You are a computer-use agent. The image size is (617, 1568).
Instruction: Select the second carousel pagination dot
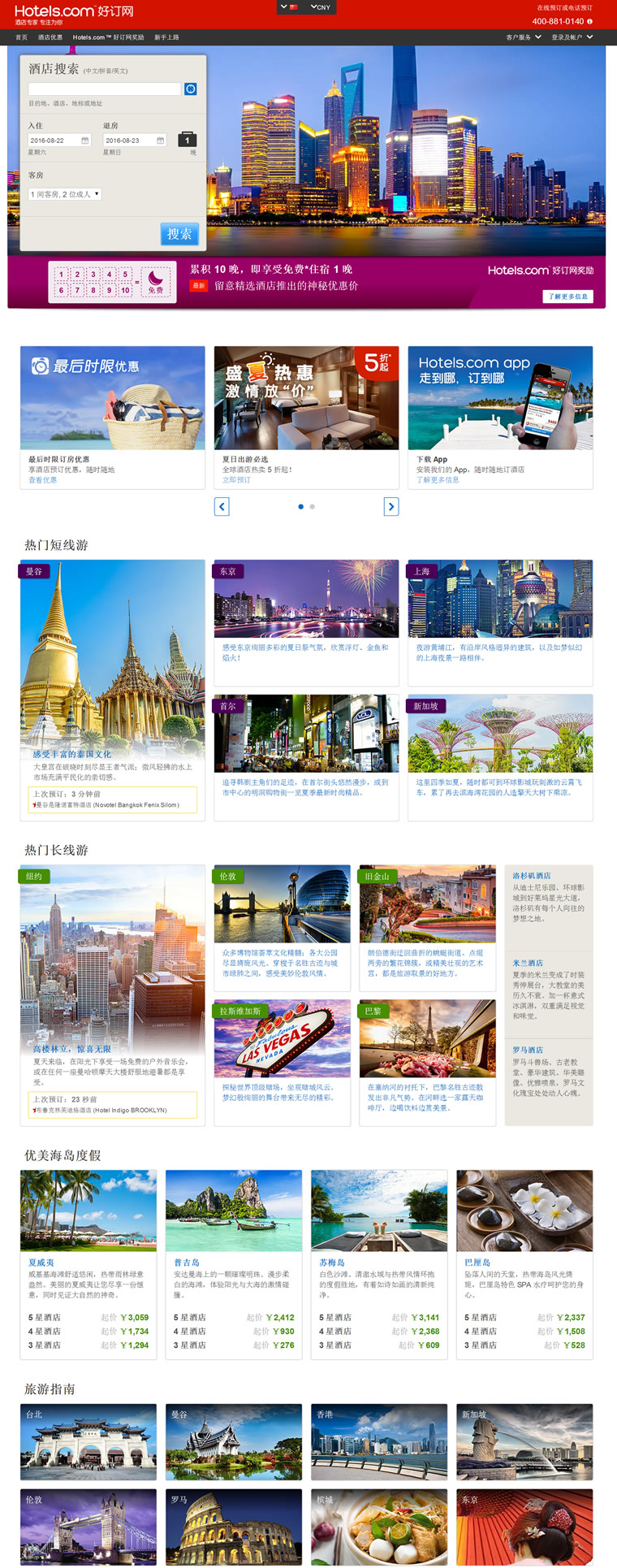(312, 506)
